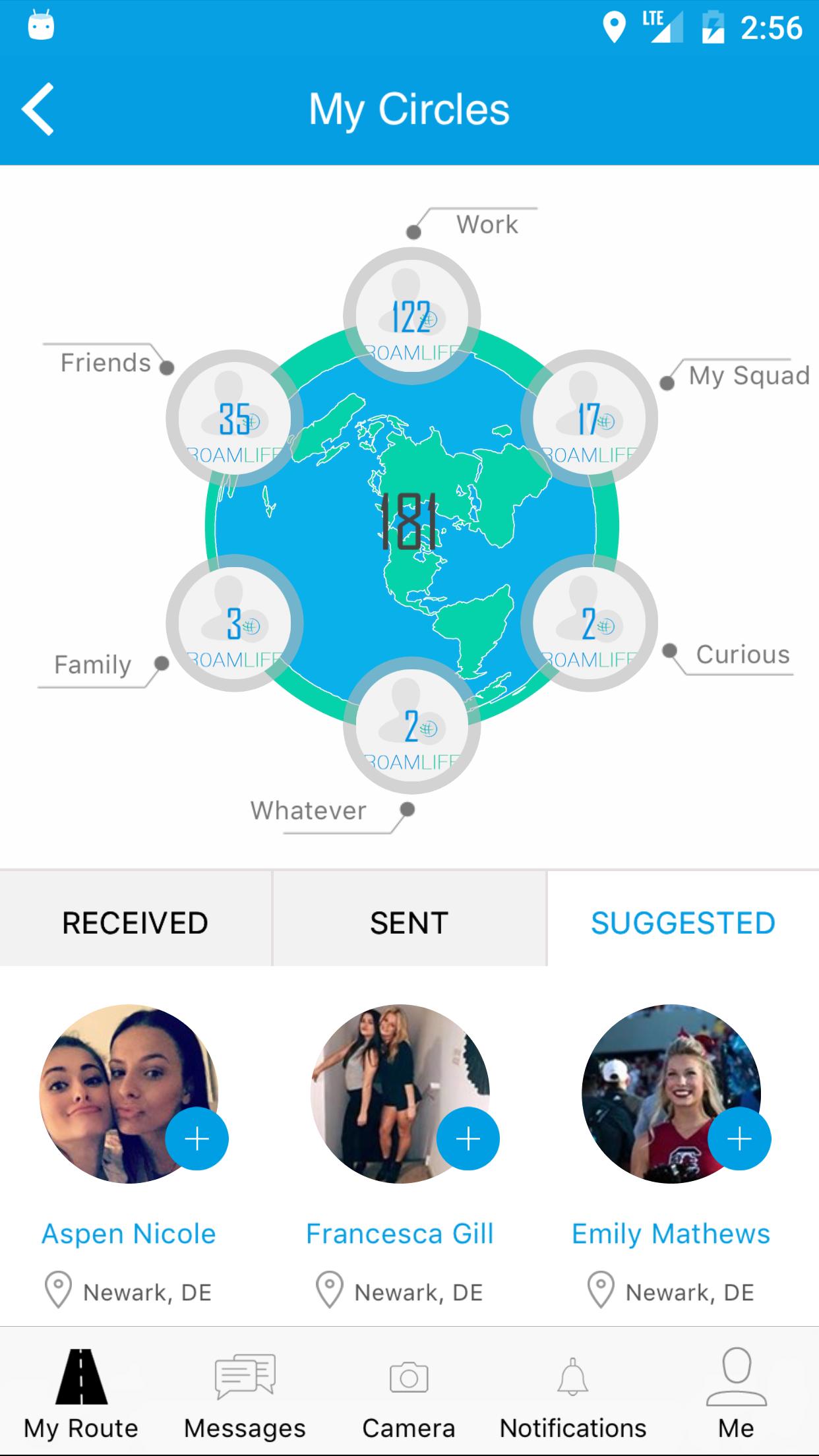Open the Family circle

pyautogui.click(x=234, y=622)
